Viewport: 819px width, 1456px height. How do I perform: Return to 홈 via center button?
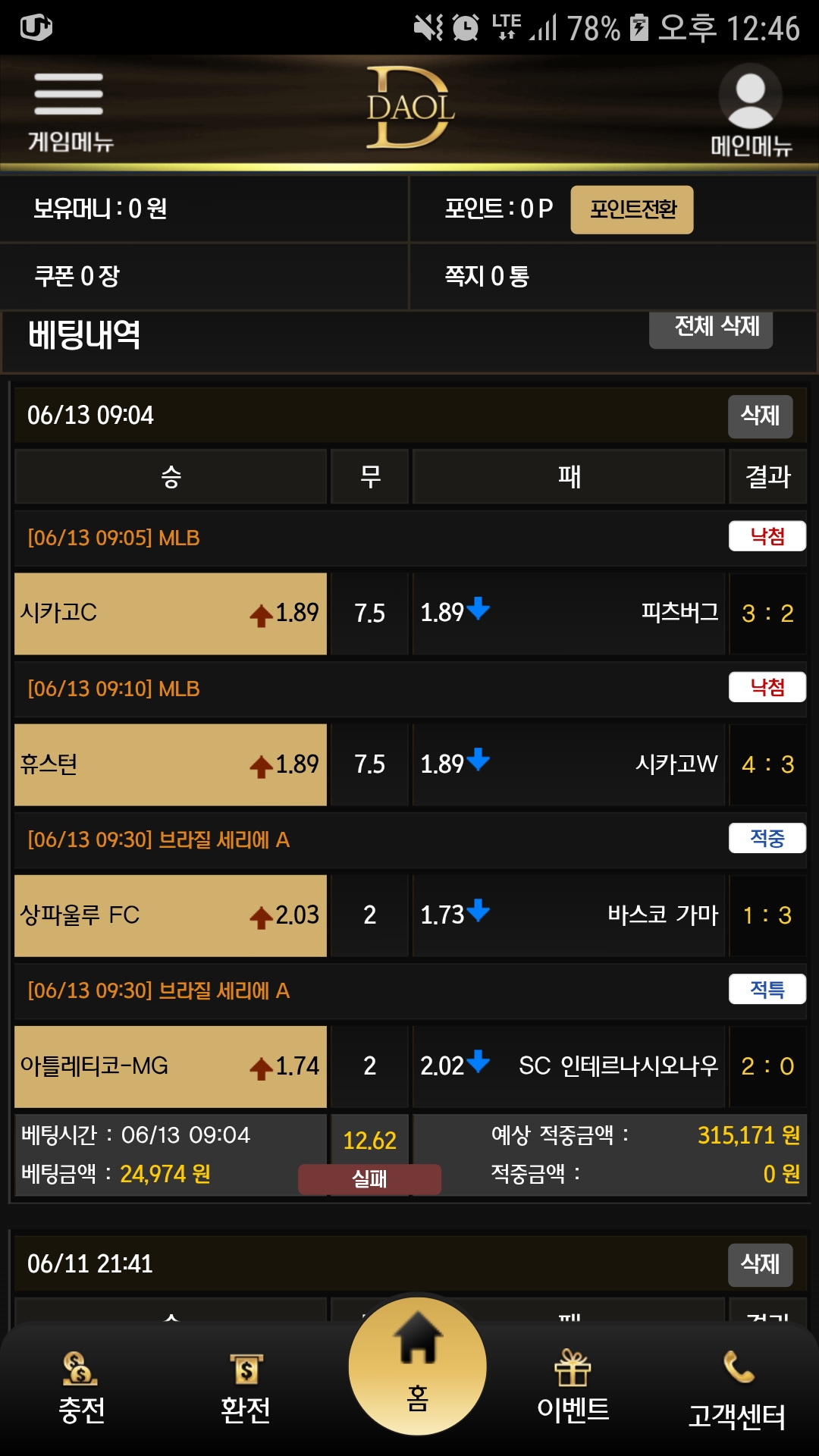[x=417, y=1365]
